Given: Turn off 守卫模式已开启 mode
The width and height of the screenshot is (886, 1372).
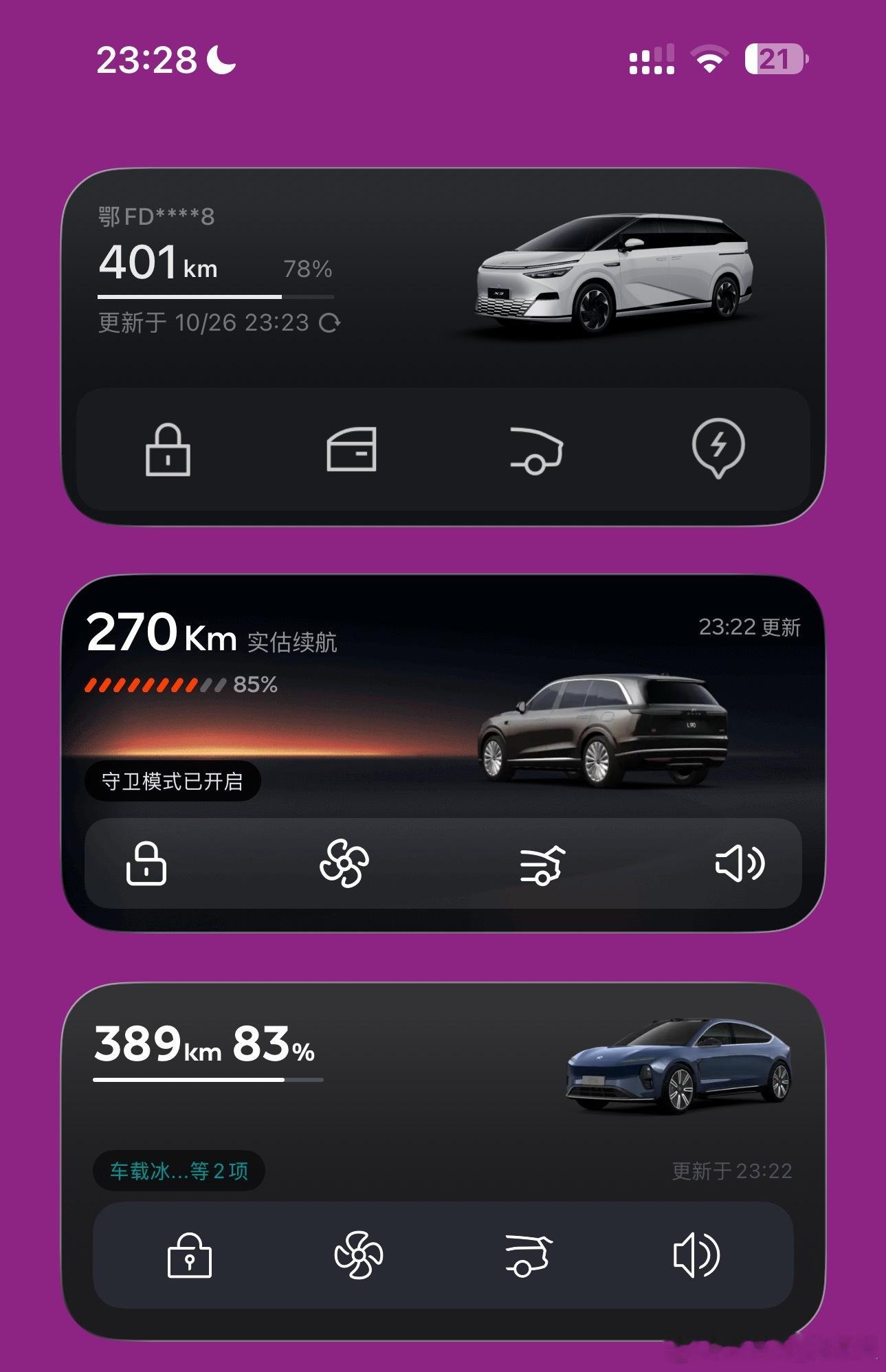Looking at the screenshot, I should pos(170,780).
